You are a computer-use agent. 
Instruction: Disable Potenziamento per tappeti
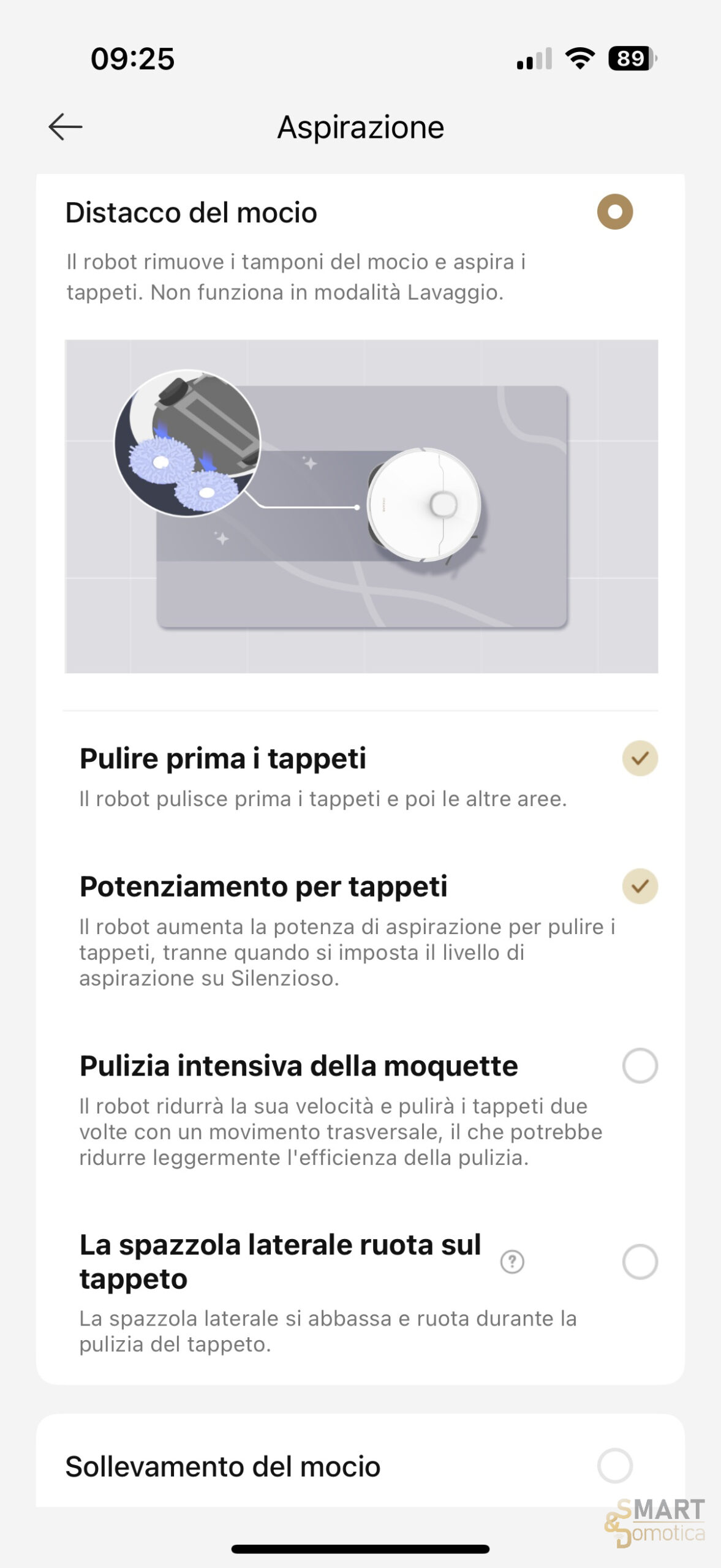click(640, 886)
